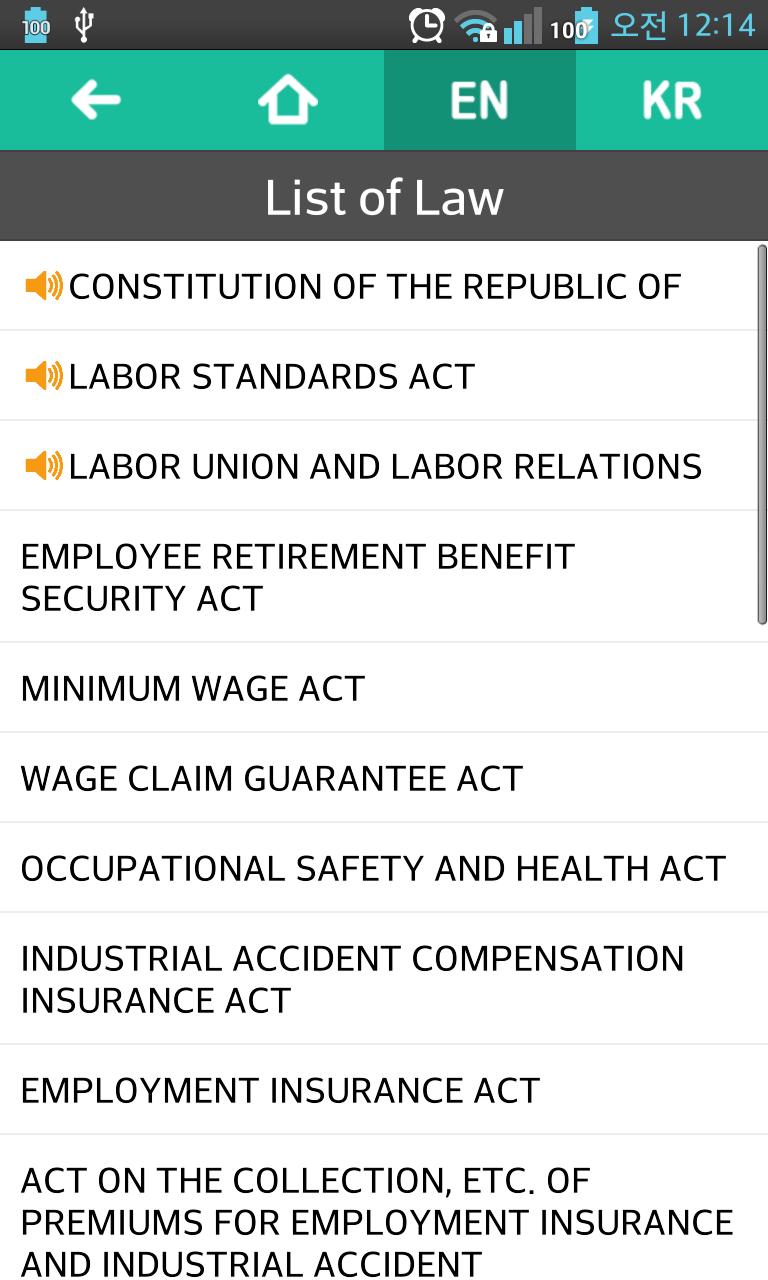Viewport: 768px width, 1280px height.
Task: Open Constitution of the Republic of law
Action: pyautogui.click(x=374, y=287)
